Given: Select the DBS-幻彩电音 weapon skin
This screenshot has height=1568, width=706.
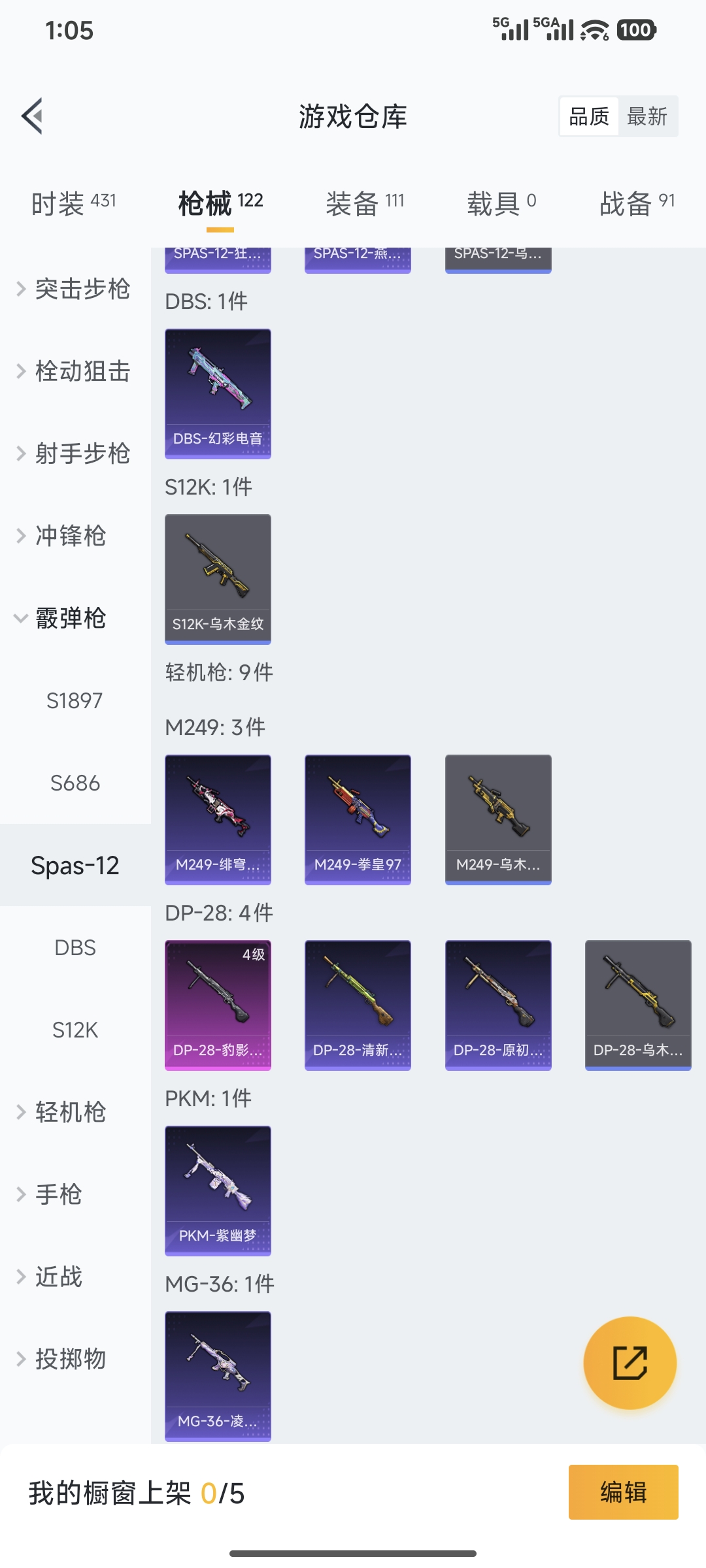Looking at the screenshot, I should point(218,394).
